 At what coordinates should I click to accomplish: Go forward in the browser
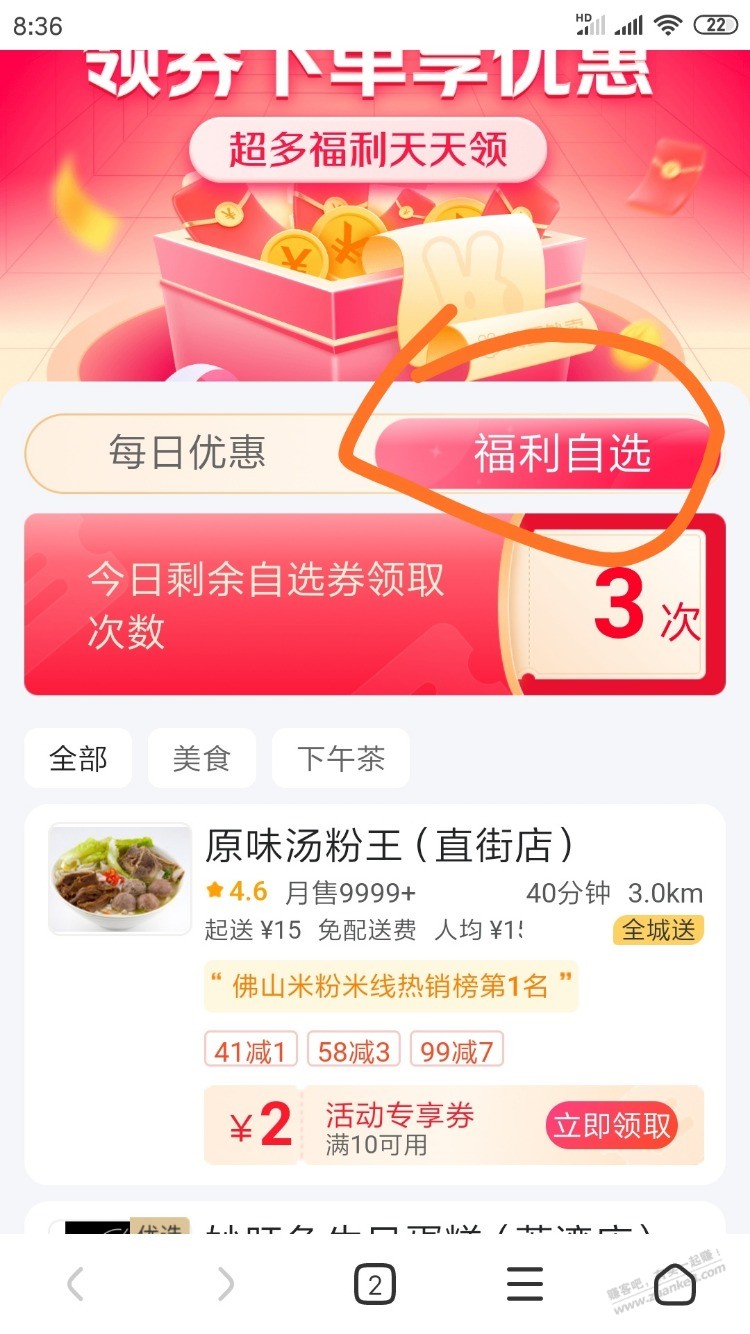226,1284
